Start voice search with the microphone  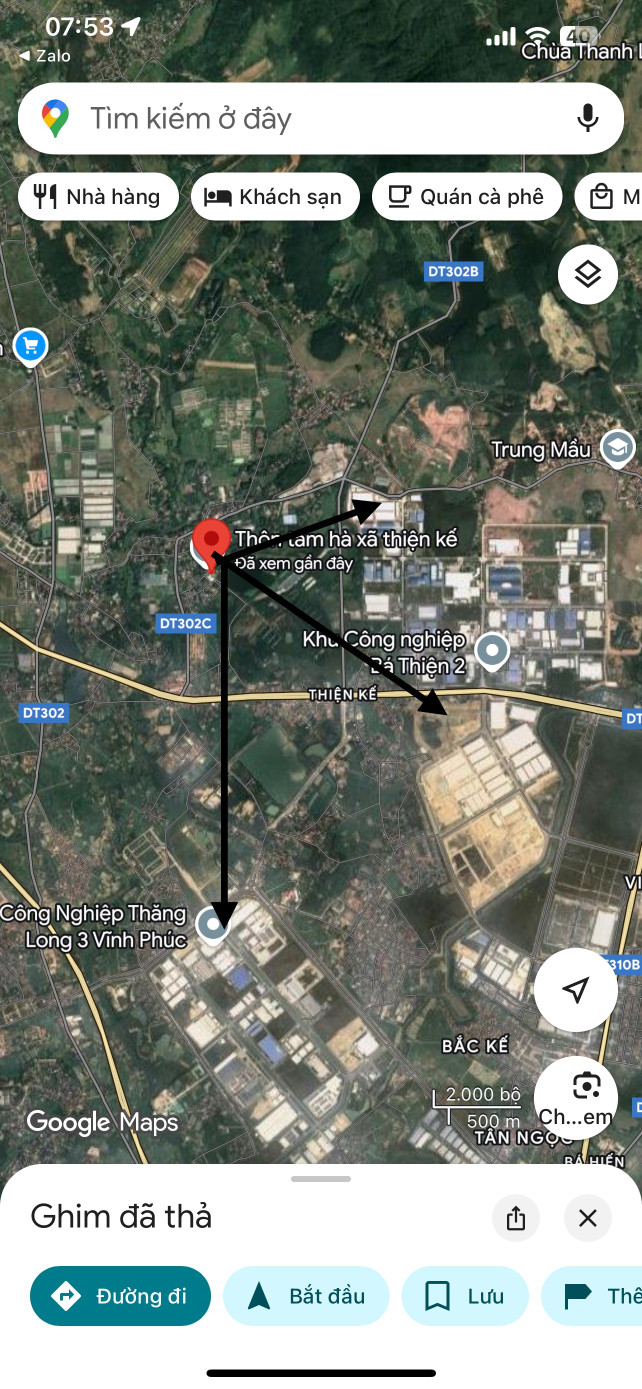[588, 118]
